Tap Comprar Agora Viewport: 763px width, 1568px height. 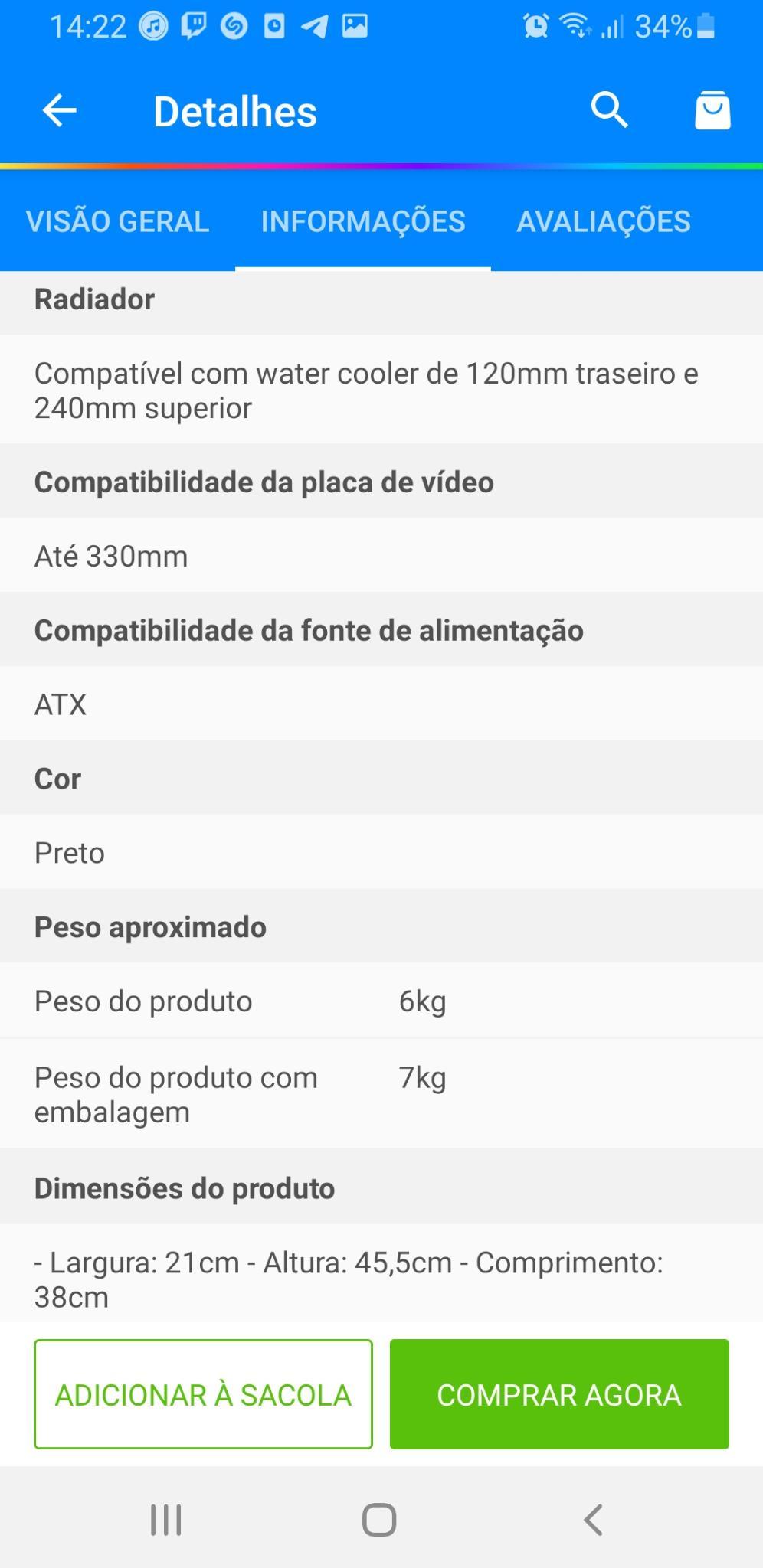559,1394
